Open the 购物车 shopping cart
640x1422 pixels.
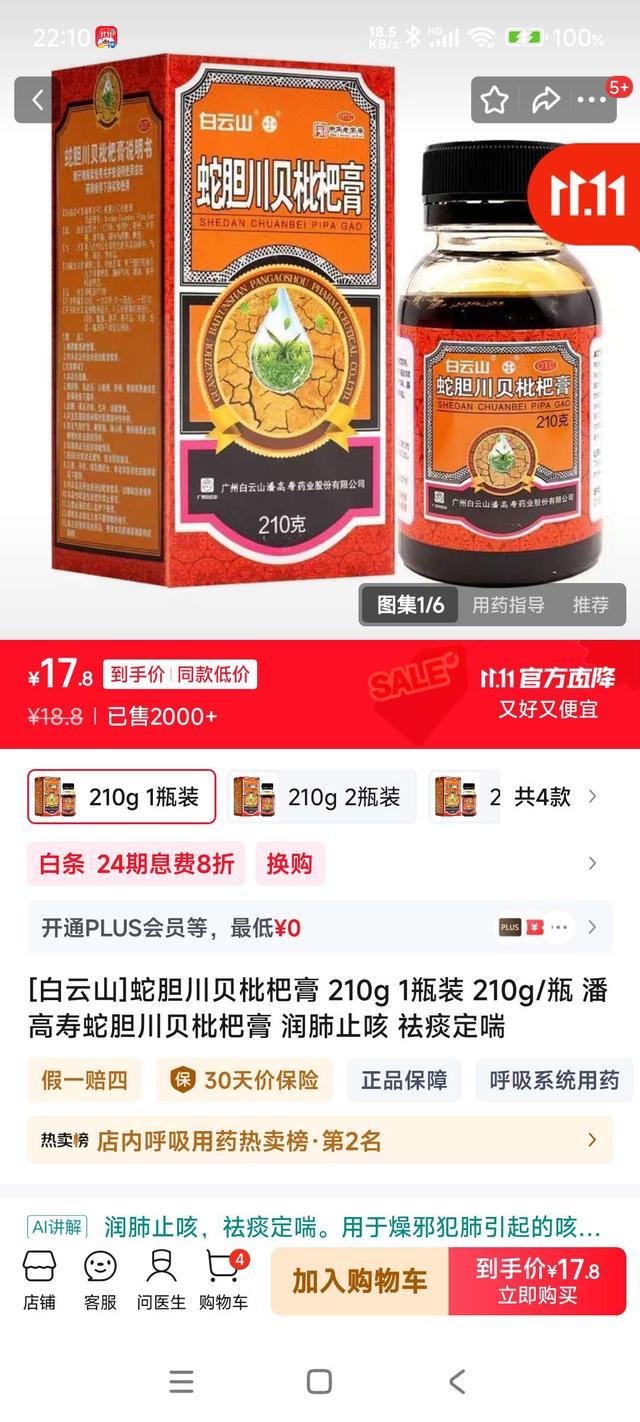click(223, 1280)
